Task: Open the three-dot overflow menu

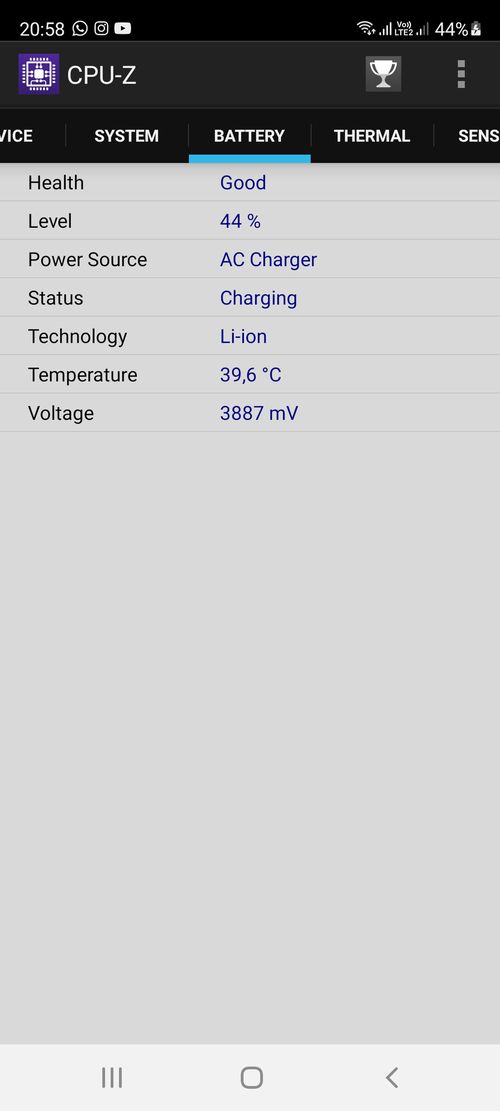Action: pos(461,74)
